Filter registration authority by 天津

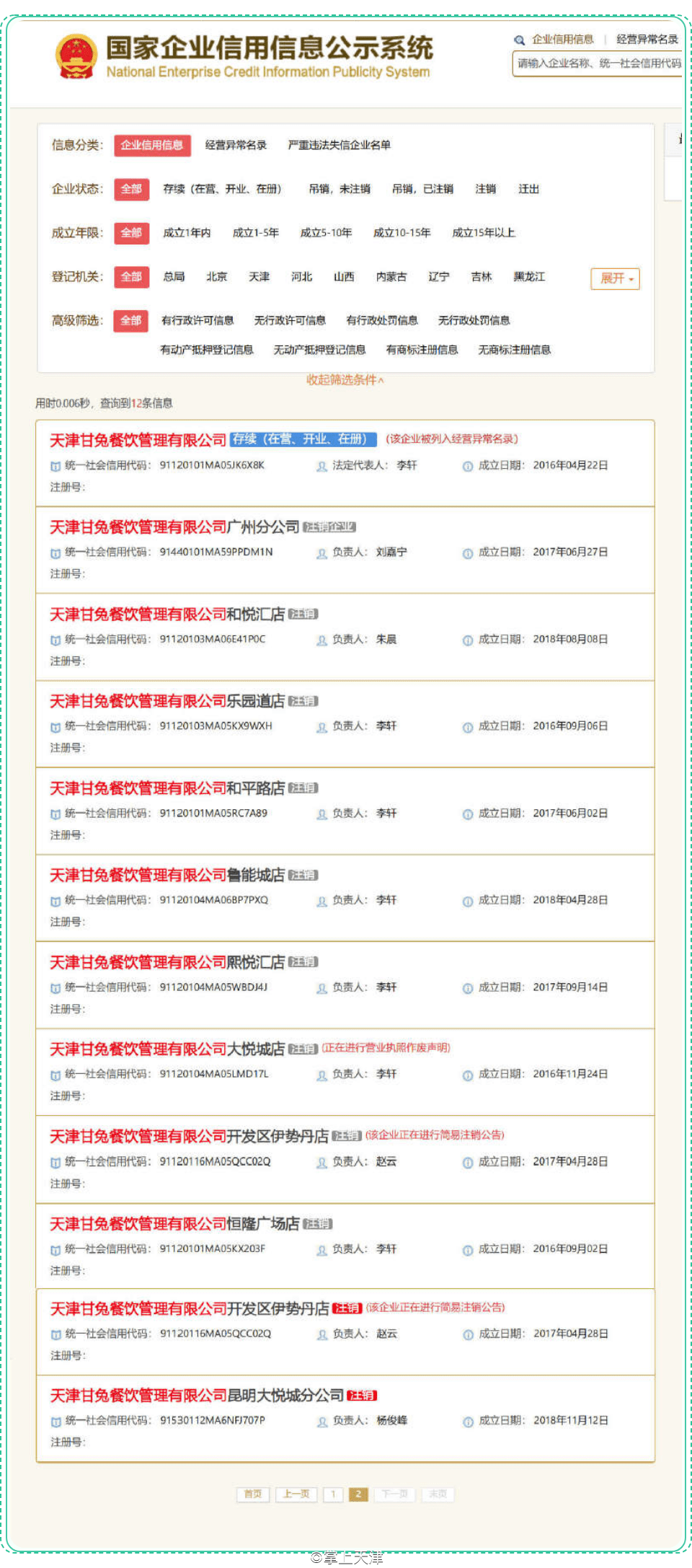(x=259, y=276)
